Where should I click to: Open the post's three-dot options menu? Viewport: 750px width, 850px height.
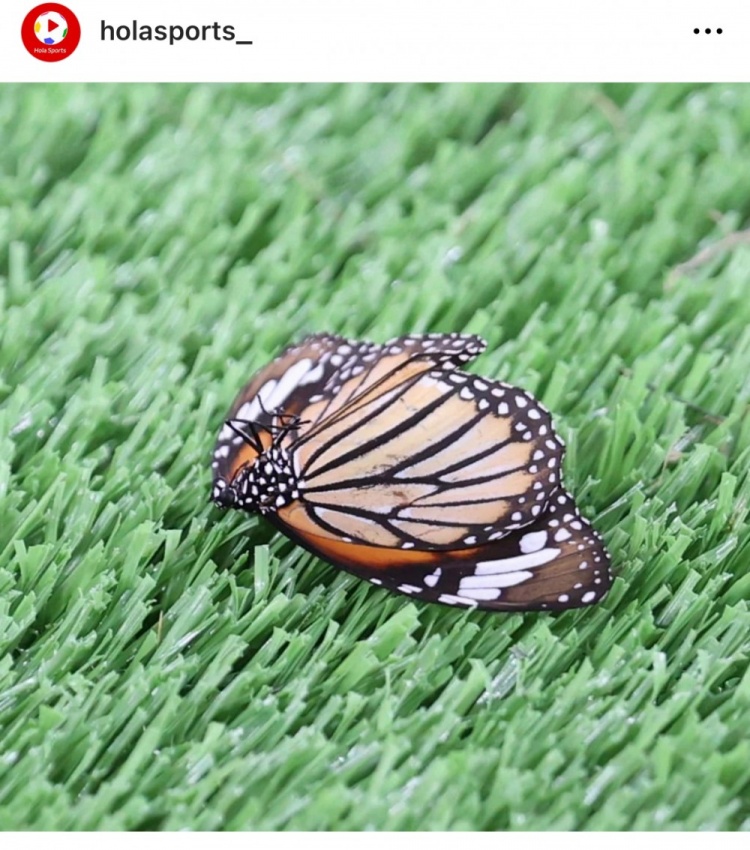tap(707, 32)
